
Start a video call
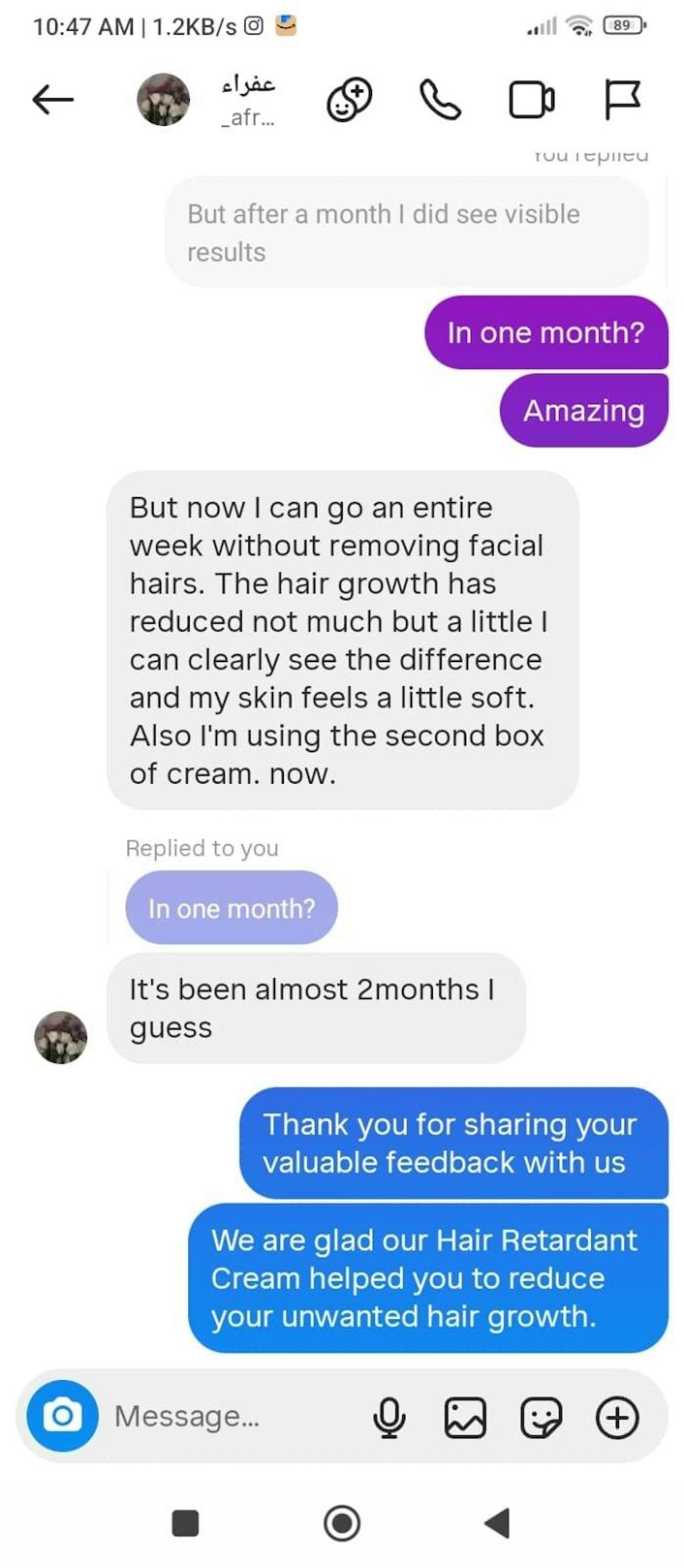click(531, 100)
